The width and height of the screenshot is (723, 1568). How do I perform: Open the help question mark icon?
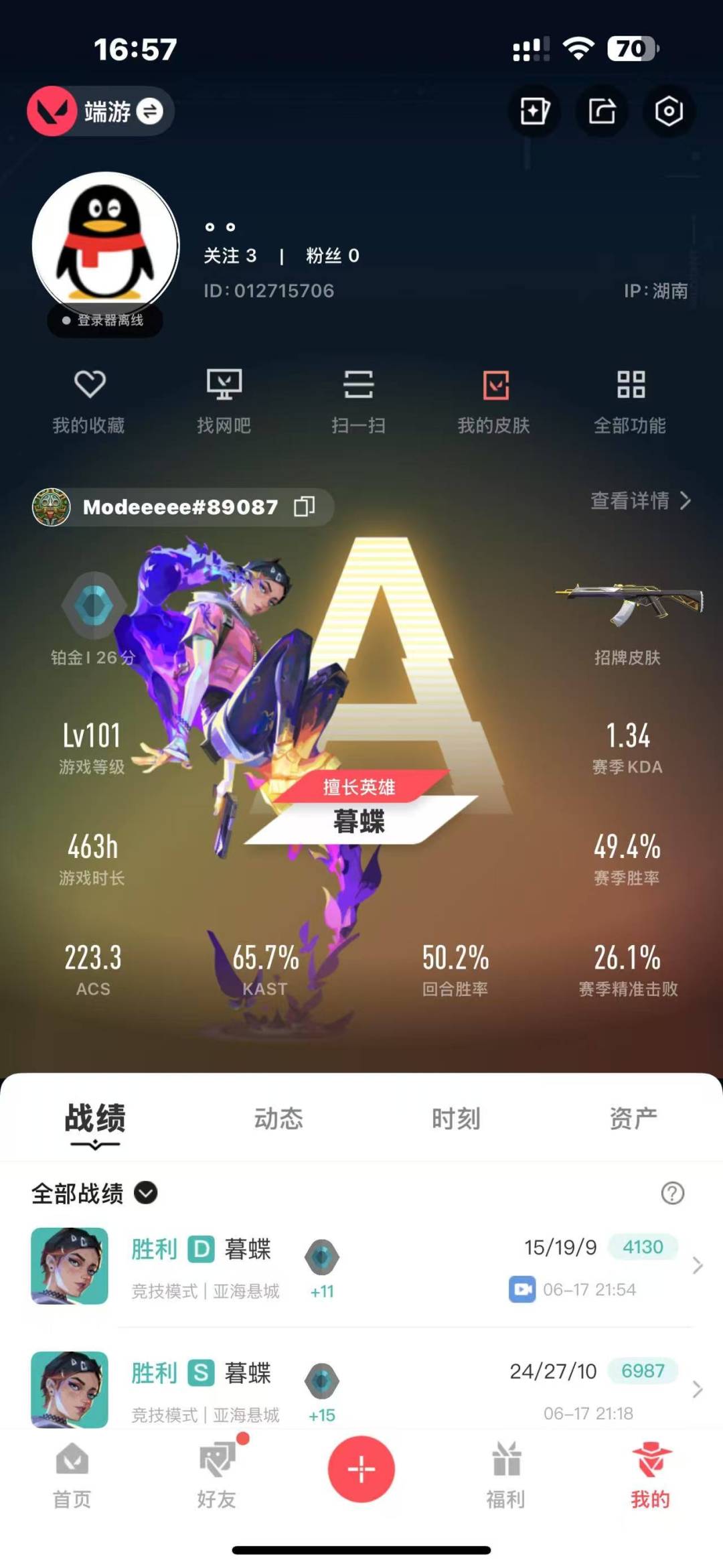[x=673, y=1193]
